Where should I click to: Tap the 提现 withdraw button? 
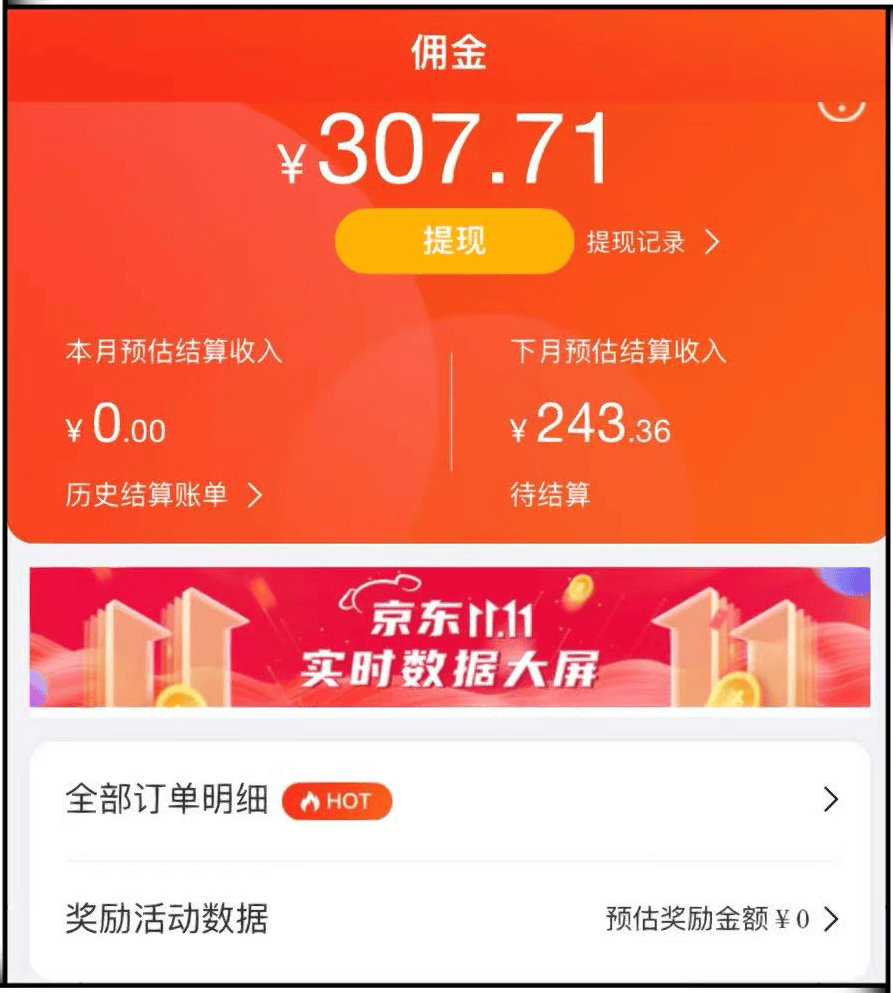tap(453, 241)
